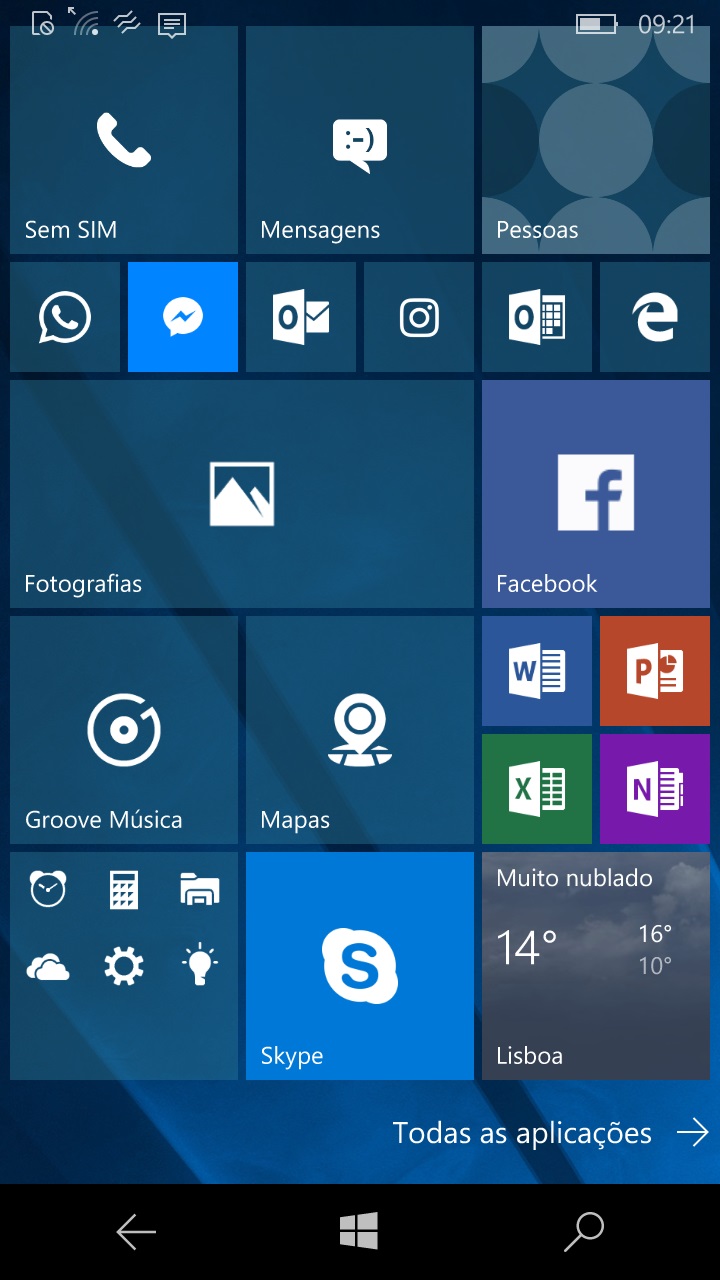Open the Mapas app
Viewport: 720px width, 1280px height.
coord(359,730)
